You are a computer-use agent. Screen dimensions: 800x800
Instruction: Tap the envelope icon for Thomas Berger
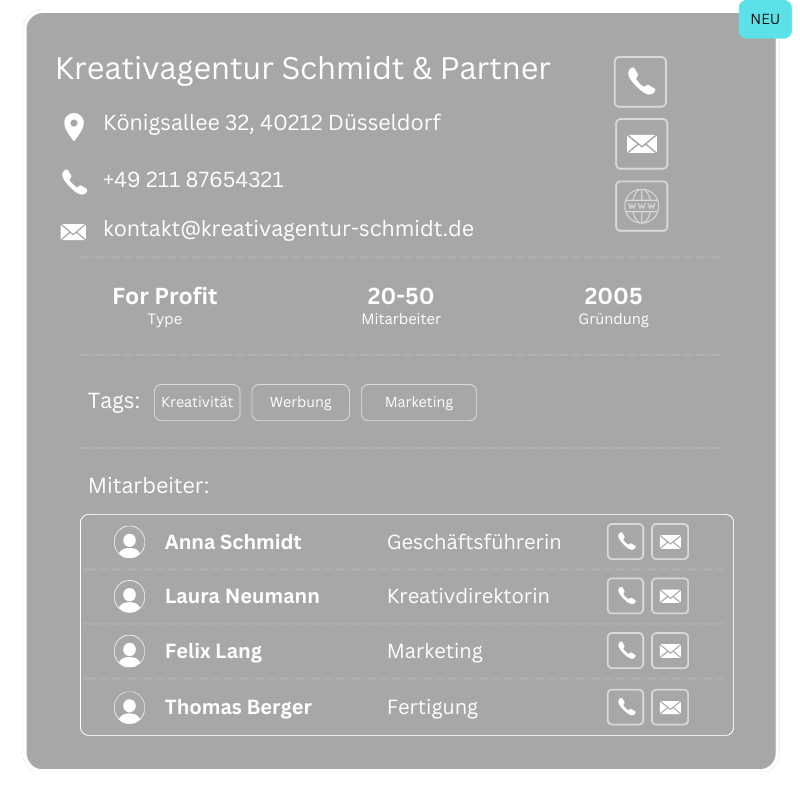pos(670,708)
